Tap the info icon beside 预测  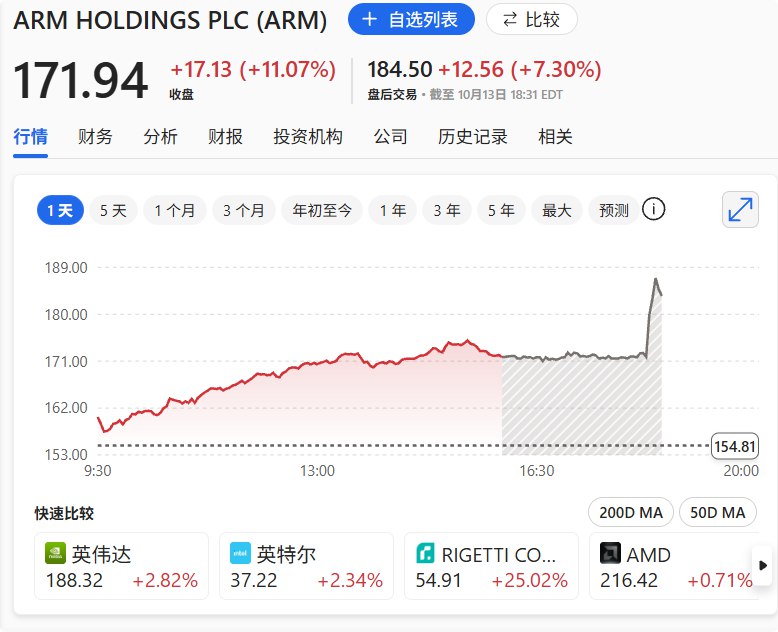[654, 209]
